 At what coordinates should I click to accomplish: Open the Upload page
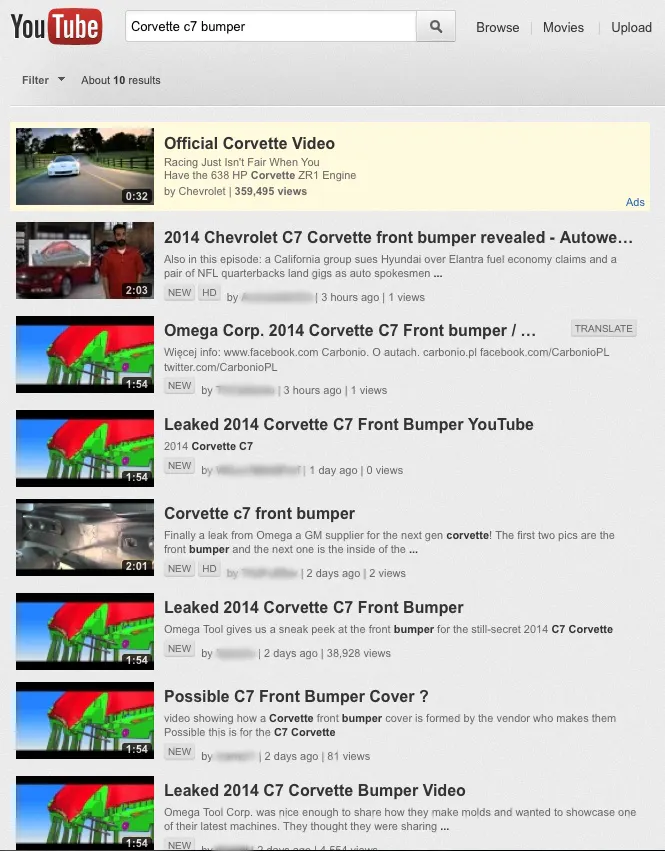click(631, 28)
